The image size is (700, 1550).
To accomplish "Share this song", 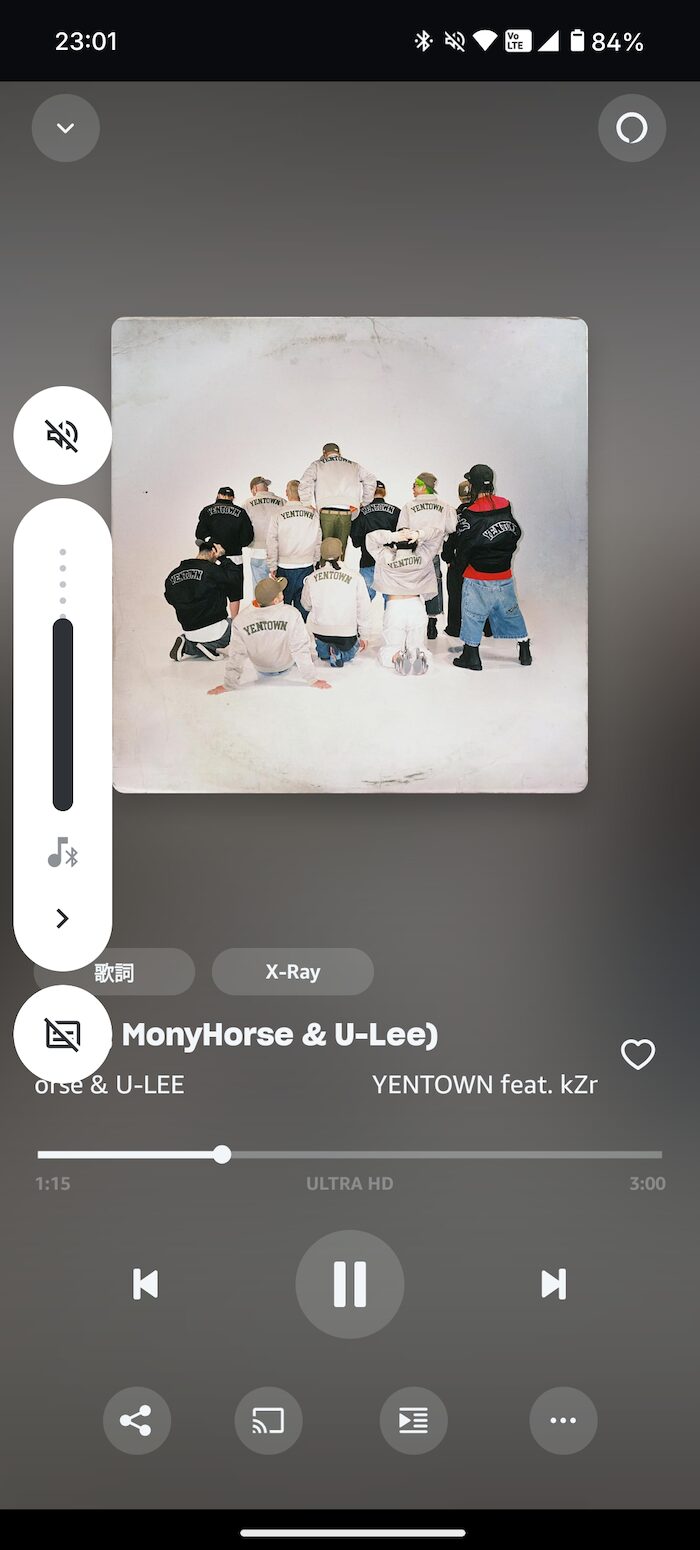I will tap(137, 1420).
